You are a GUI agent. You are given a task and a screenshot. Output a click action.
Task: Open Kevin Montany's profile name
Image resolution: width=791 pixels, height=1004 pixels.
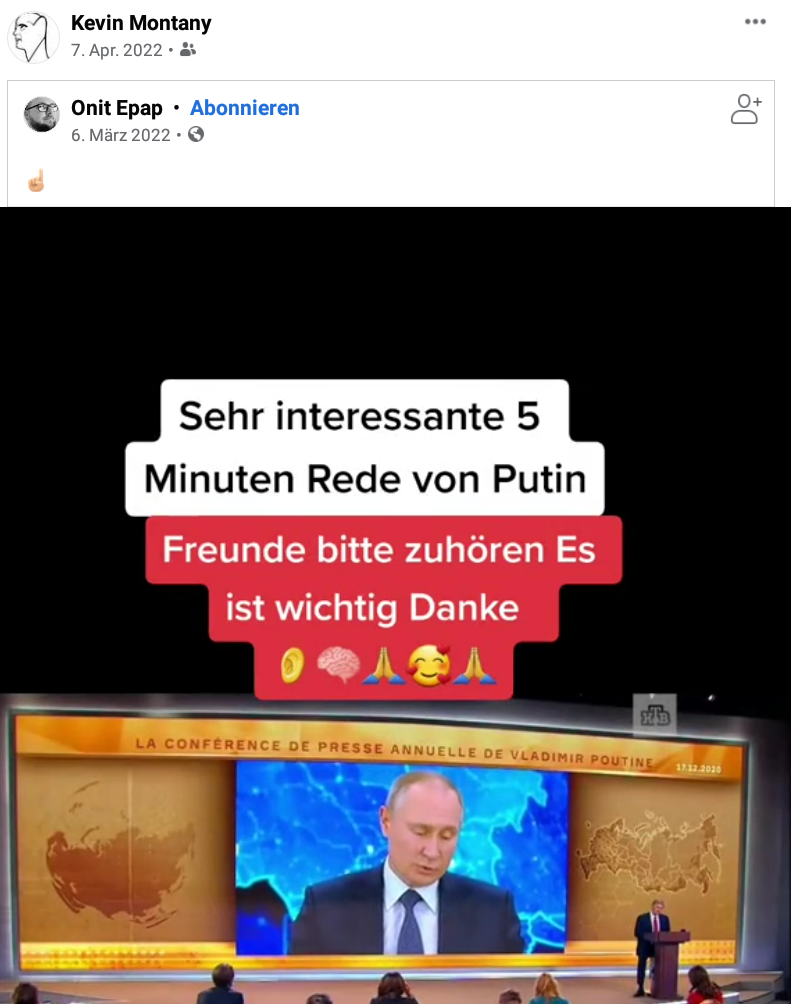click(x=141, y=23)
